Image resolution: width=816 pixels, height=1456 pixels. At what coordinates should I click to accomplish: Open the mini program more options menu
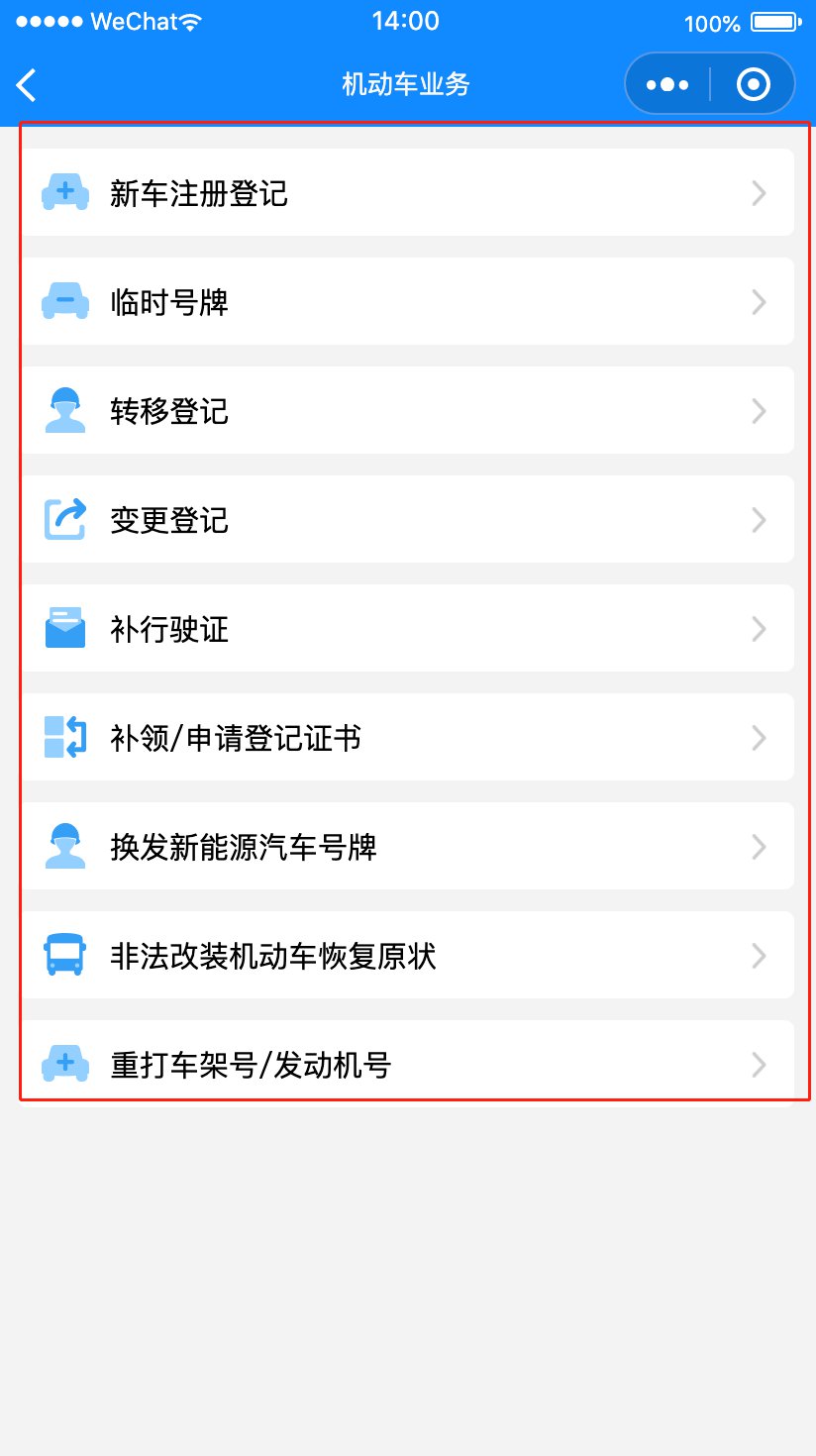(x=666, y=85)
